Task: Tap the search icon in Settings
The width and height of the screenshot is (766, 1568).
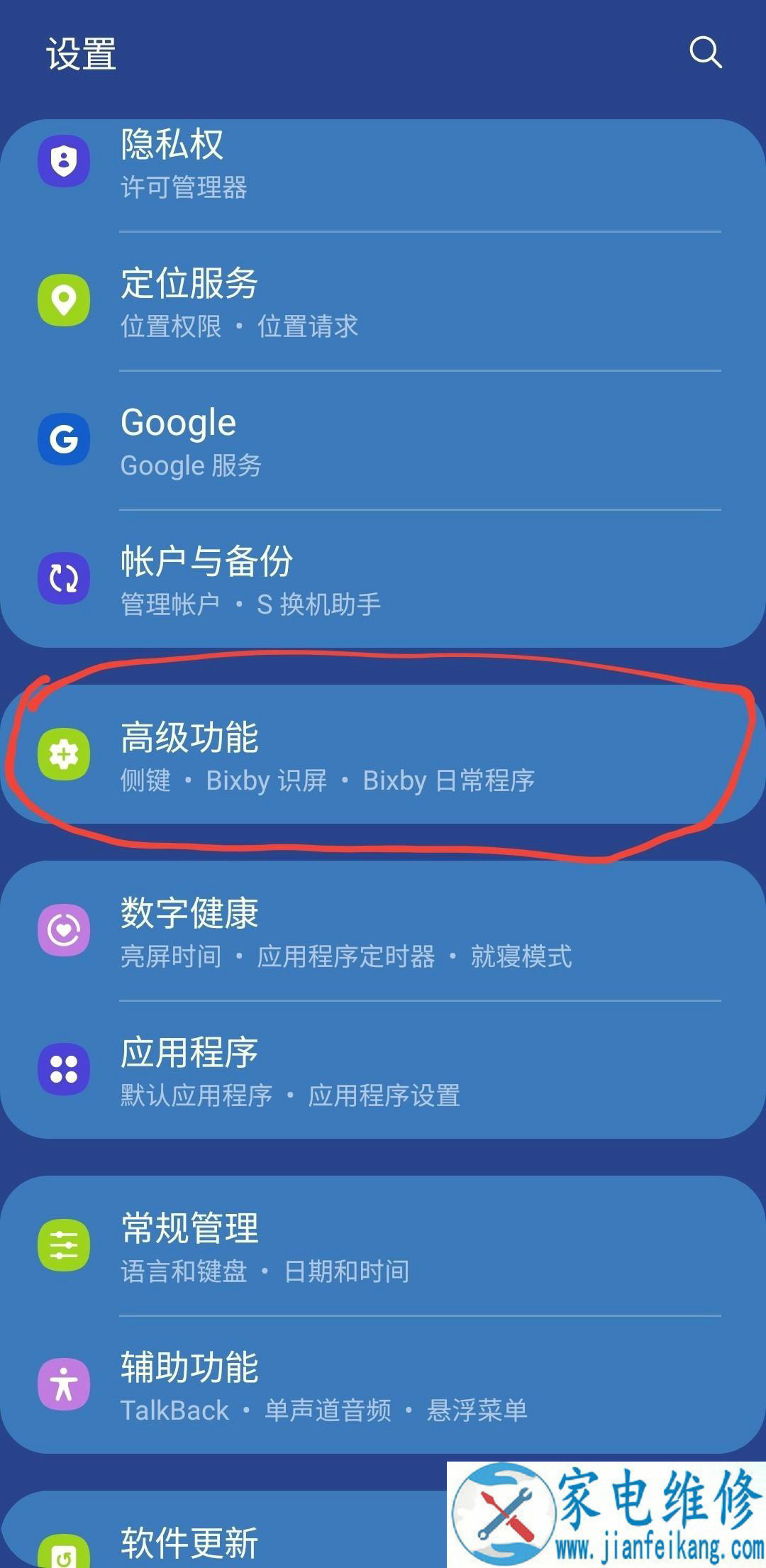Action: (x=706, y=53)
